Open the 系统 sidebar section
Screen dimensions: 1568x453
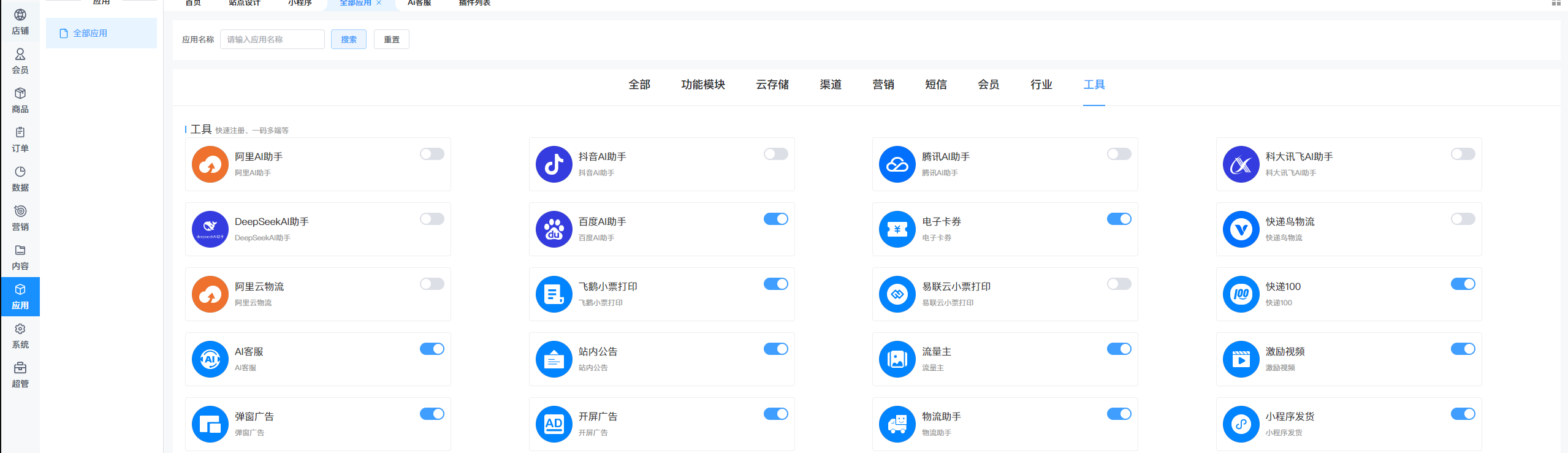(20, 336)
